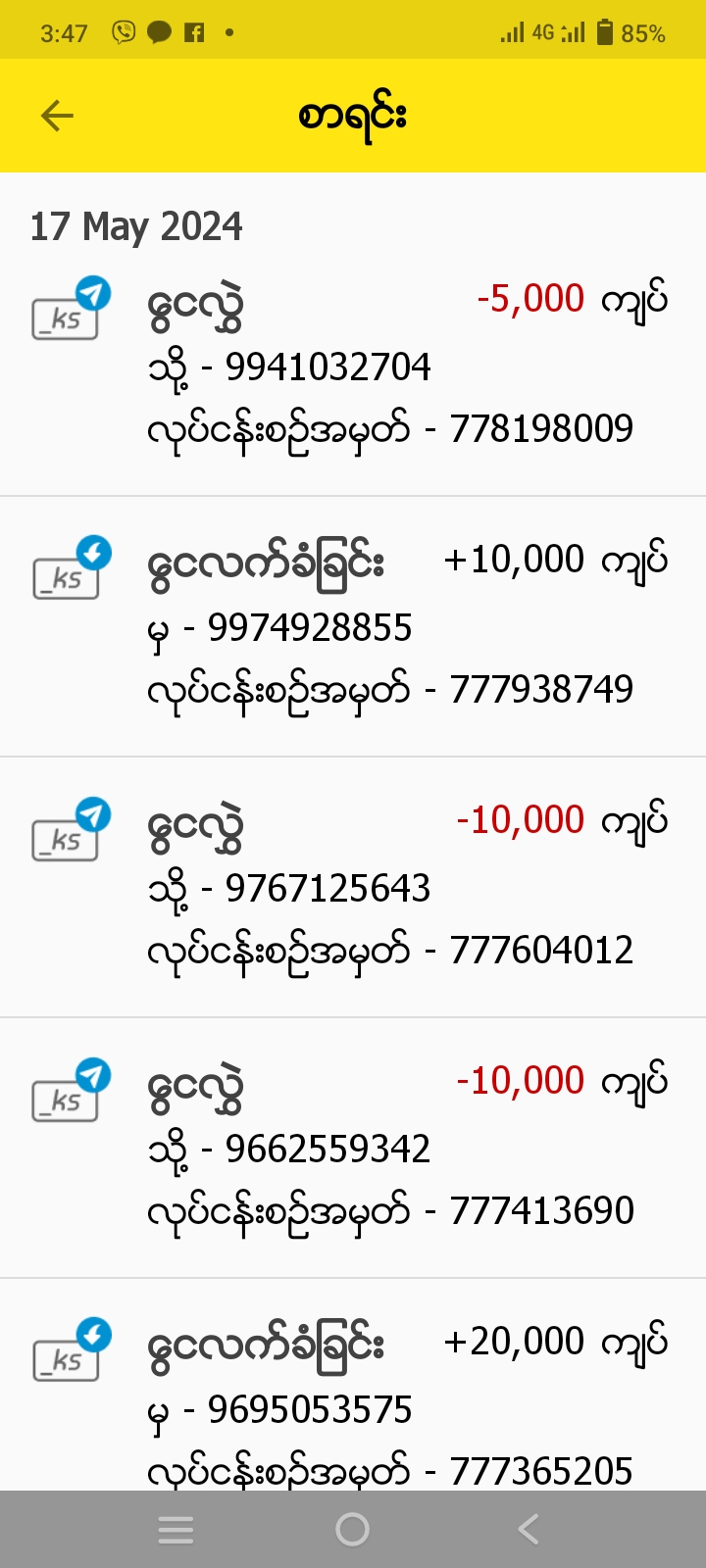706x1568 pixels.
Task: Tap the system home button
Action: click(x=352, y=1529)
